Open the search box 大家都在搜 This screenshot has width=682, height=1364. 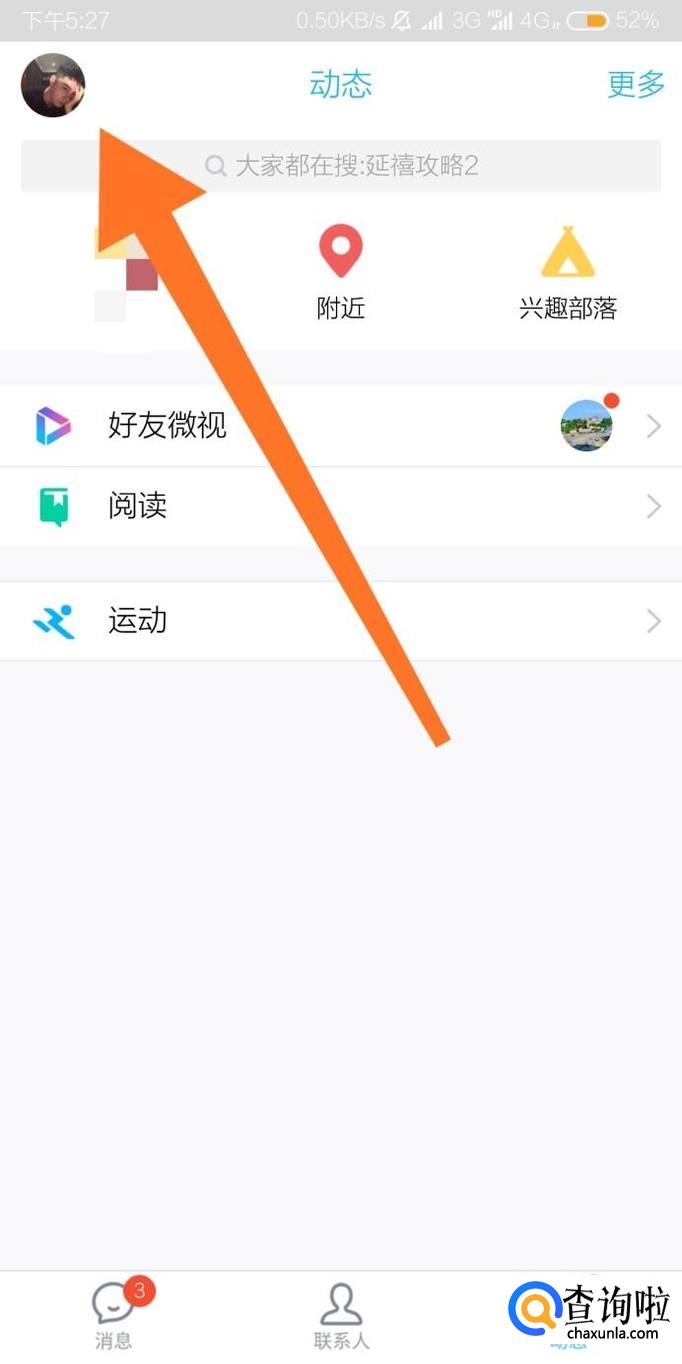[340, 165]
